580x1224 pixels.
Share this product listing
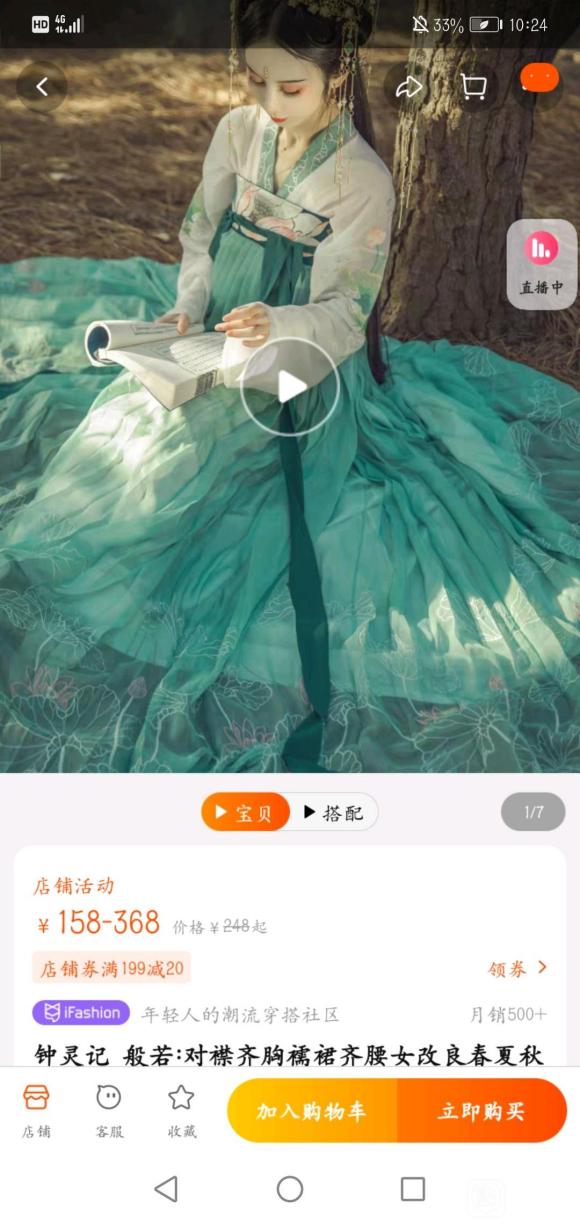click(x=409, y=86)
